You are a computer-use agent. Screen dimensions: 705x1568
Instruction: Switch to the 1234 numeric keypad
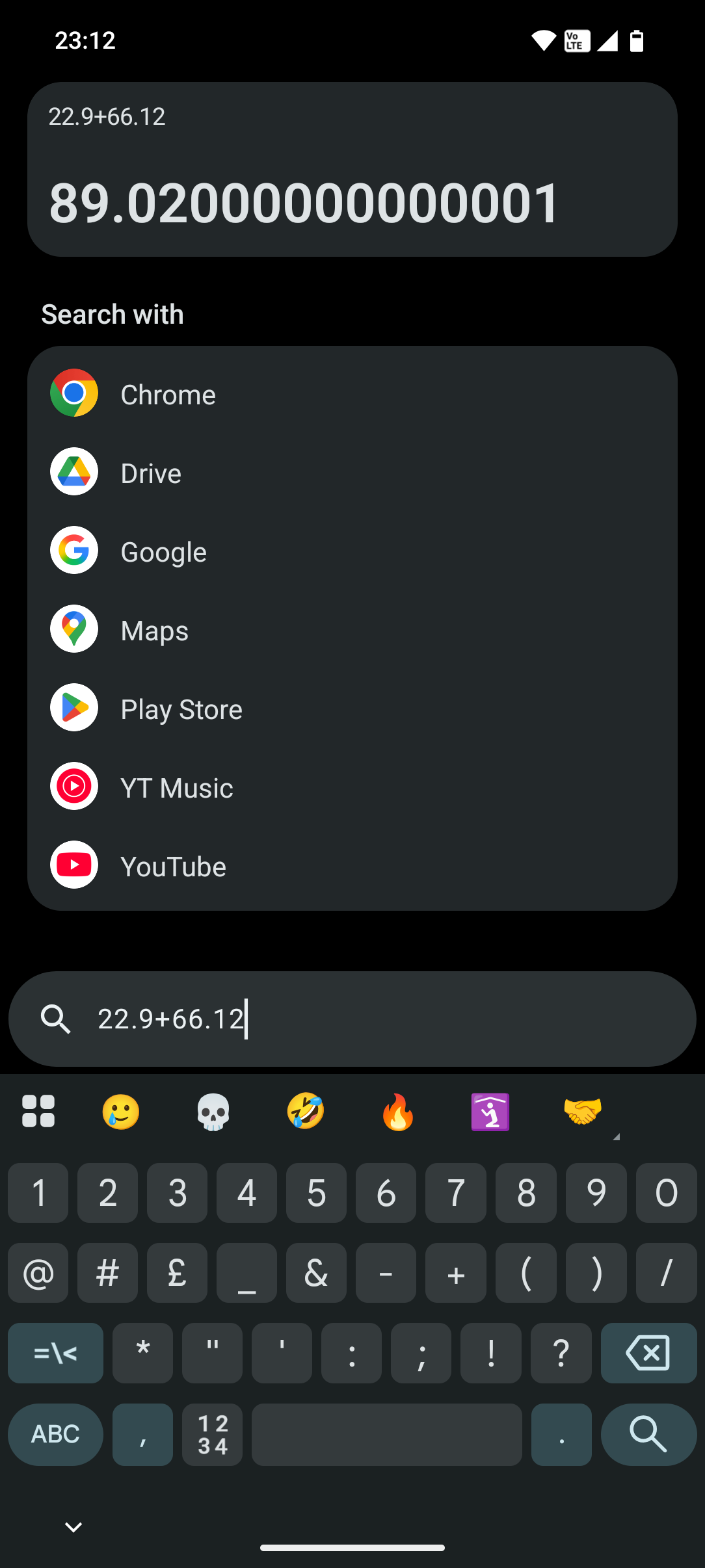[x=212, y=1433]
